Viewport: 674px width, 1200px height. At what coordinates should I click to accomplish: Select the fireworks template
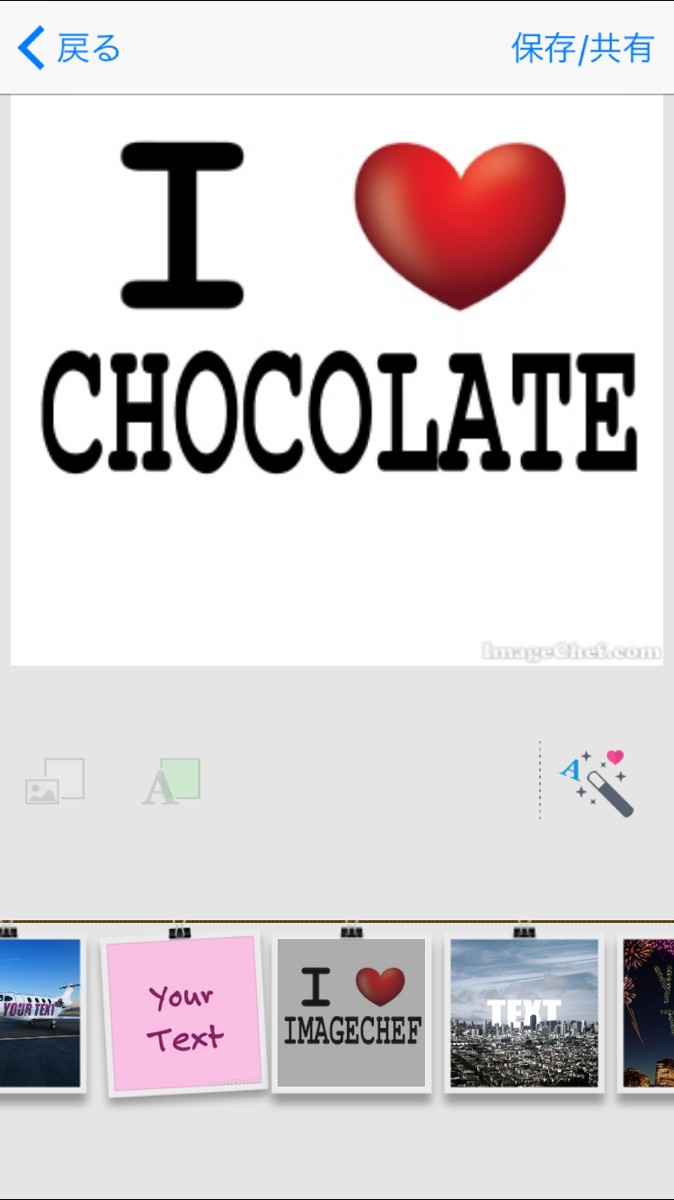click(x=648, y=1012)
